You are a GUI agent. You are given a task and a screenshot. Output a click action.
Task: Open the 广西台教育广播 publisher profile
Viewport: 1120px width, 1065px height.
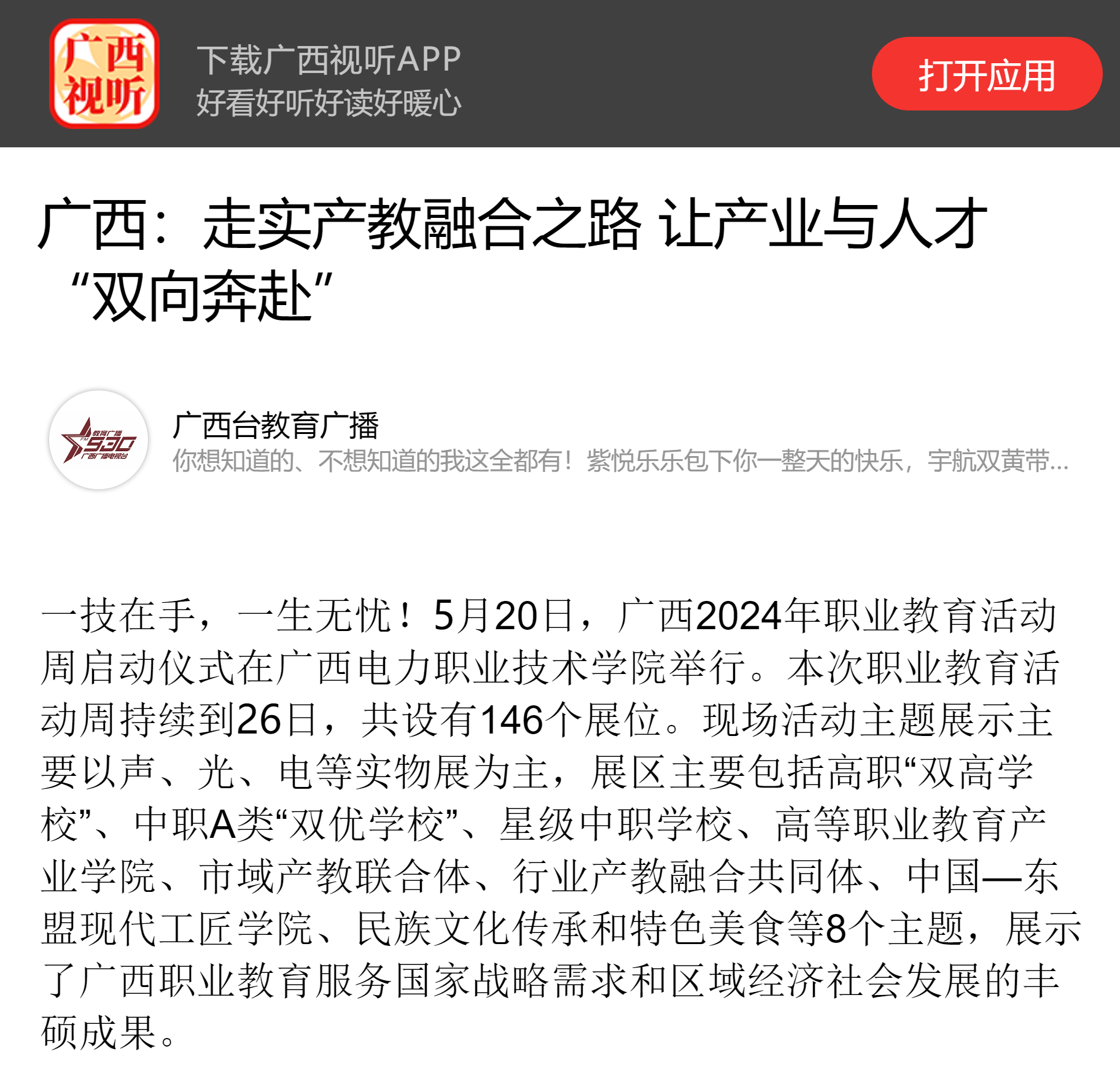click(275, 425)
